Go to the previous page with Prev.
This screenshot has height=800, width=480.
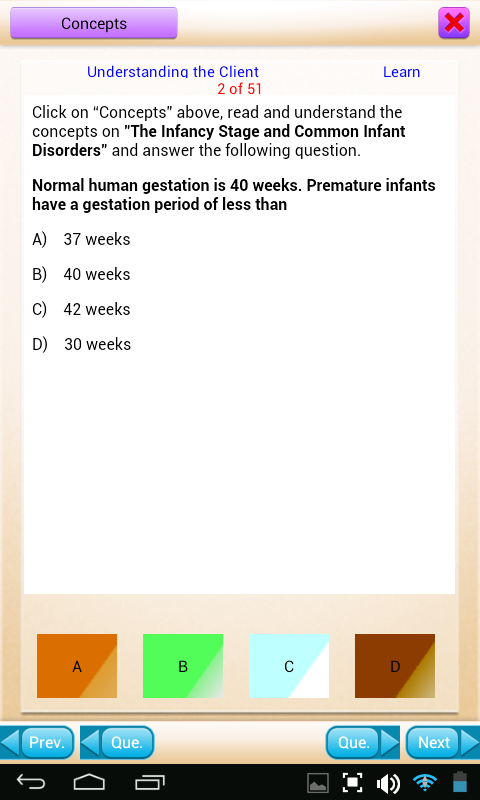(38, 742)
